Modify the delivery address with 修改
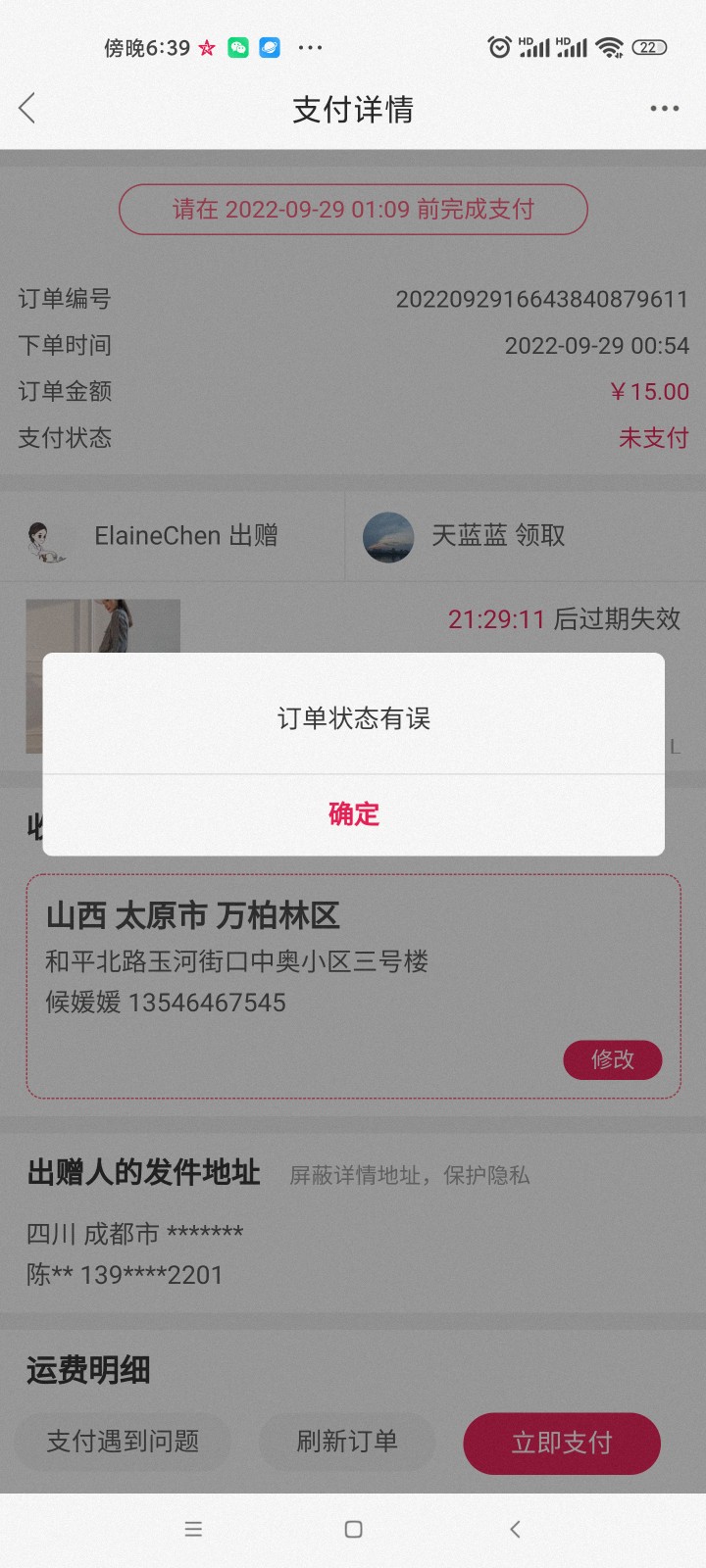The height and width of the screenshot is (1568, 706). [612, 1059]
